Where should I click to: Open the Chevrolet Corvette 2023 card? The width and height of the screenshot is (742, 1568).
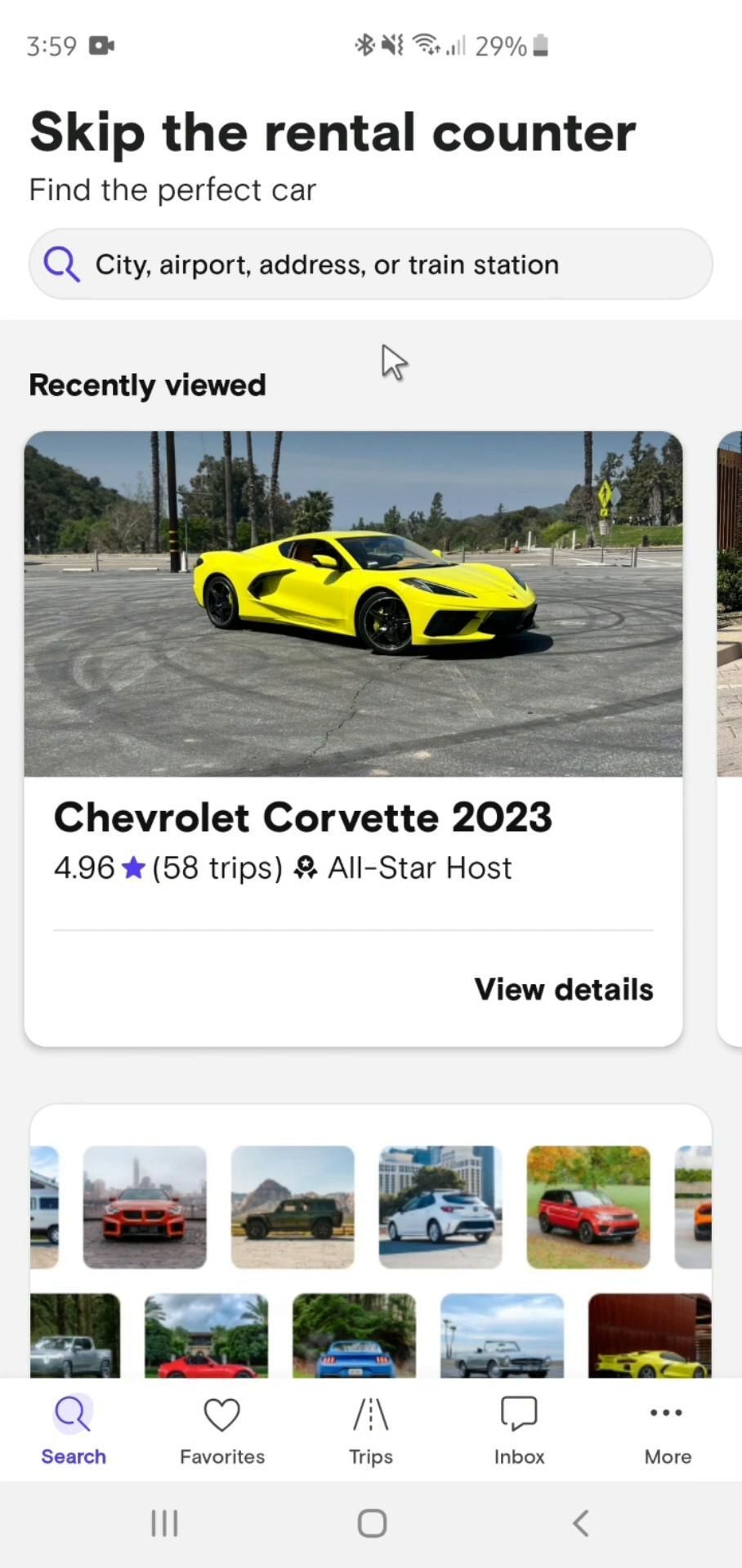(x=353, y=604)
